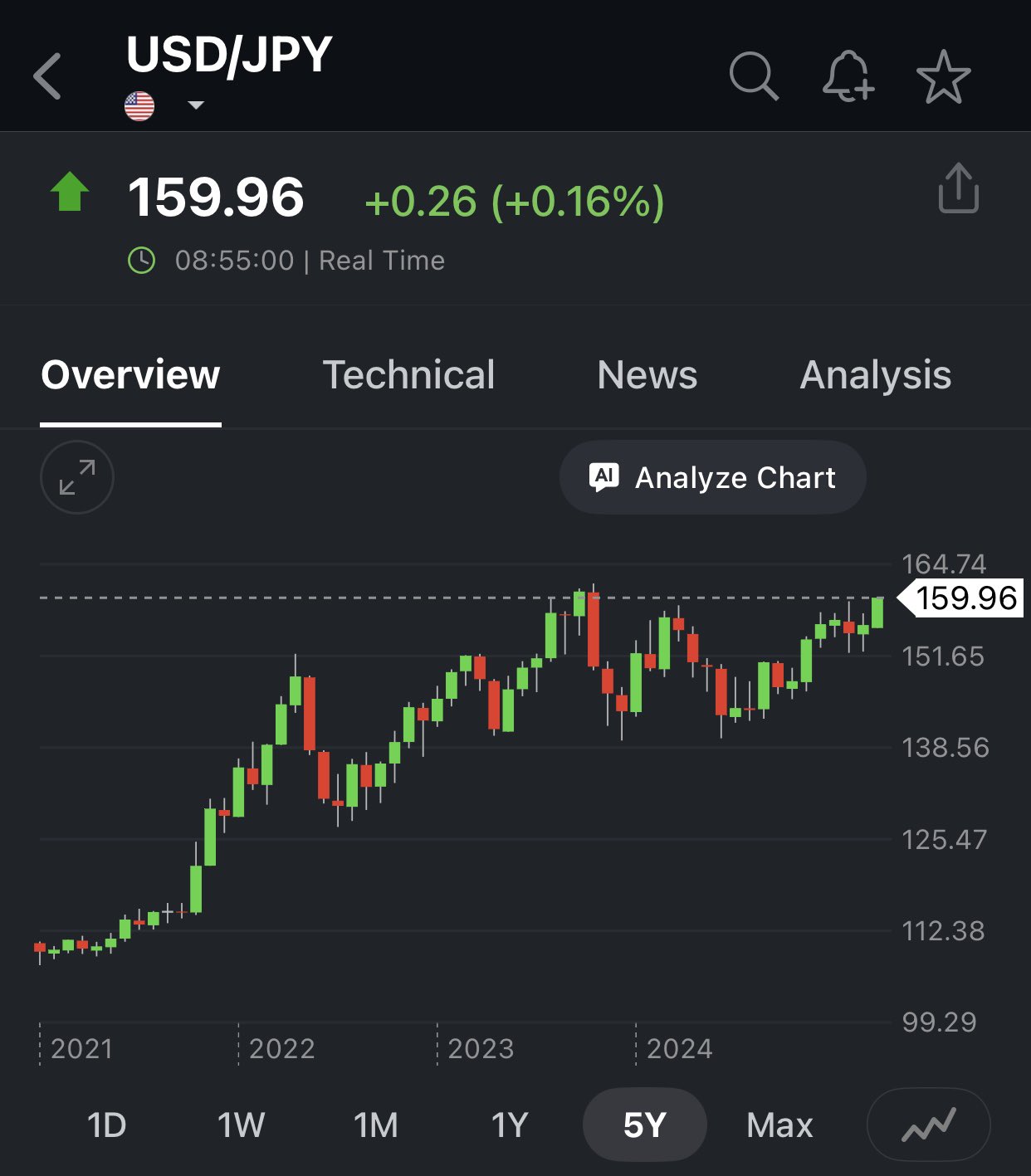Change chart type with the line icon
Screen dimensions: 1031x1176
pyautogui.click(x=928, y=1125)
